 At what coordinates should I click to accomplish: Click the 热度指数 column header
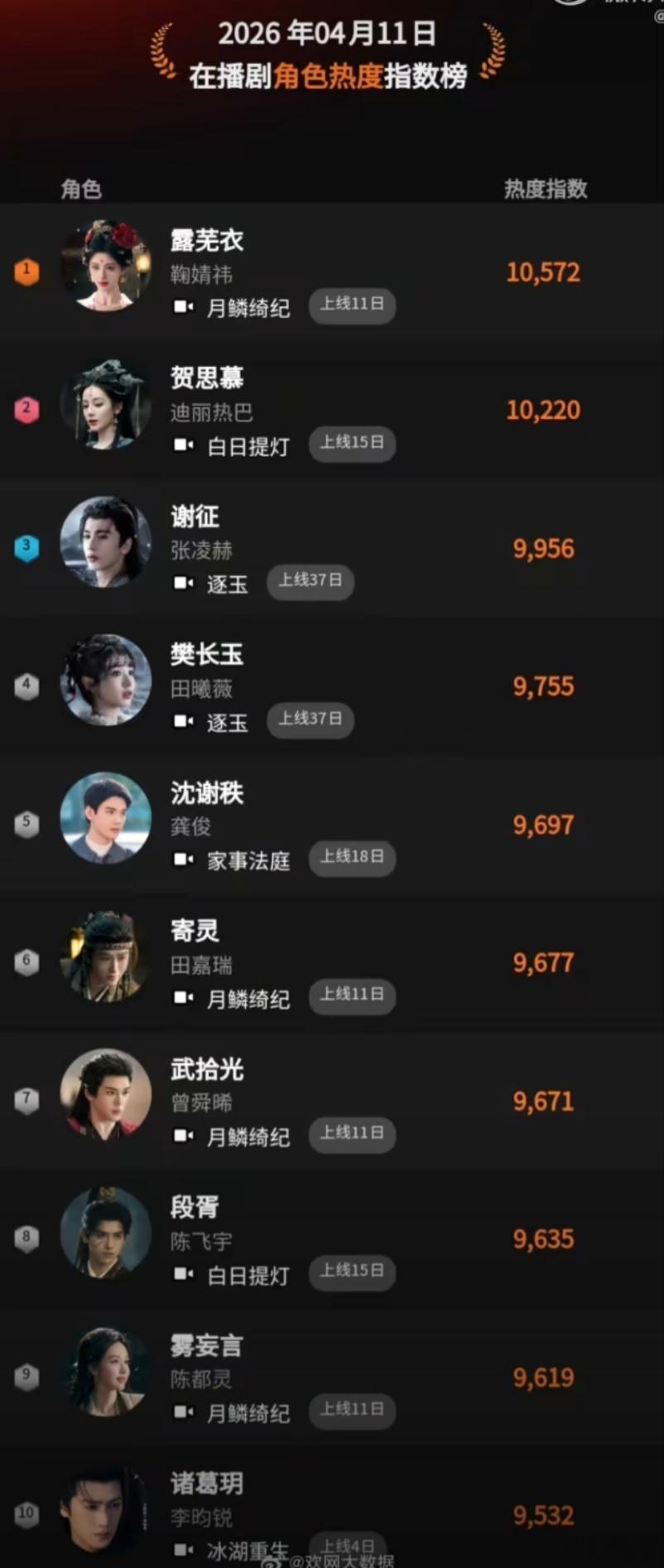pos(546,190)
